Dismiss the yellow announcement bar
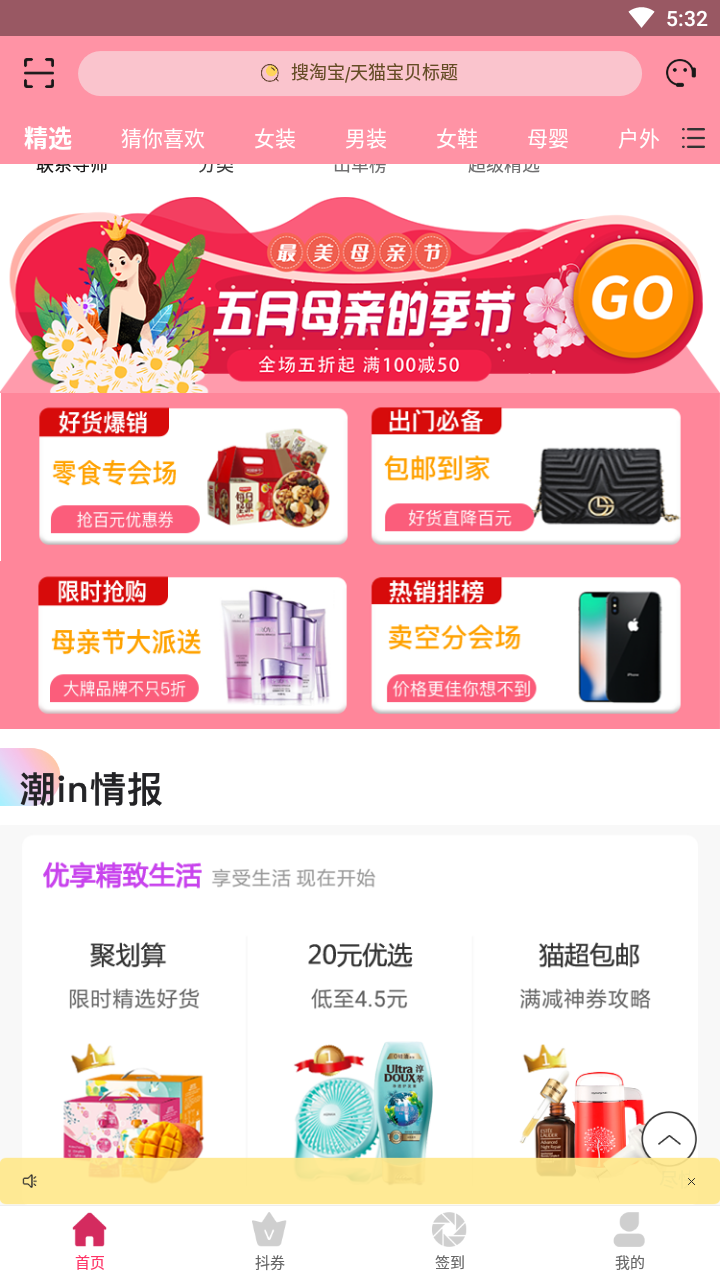Viewport: 720px width, 1280px height. [x=691, y=1181]
